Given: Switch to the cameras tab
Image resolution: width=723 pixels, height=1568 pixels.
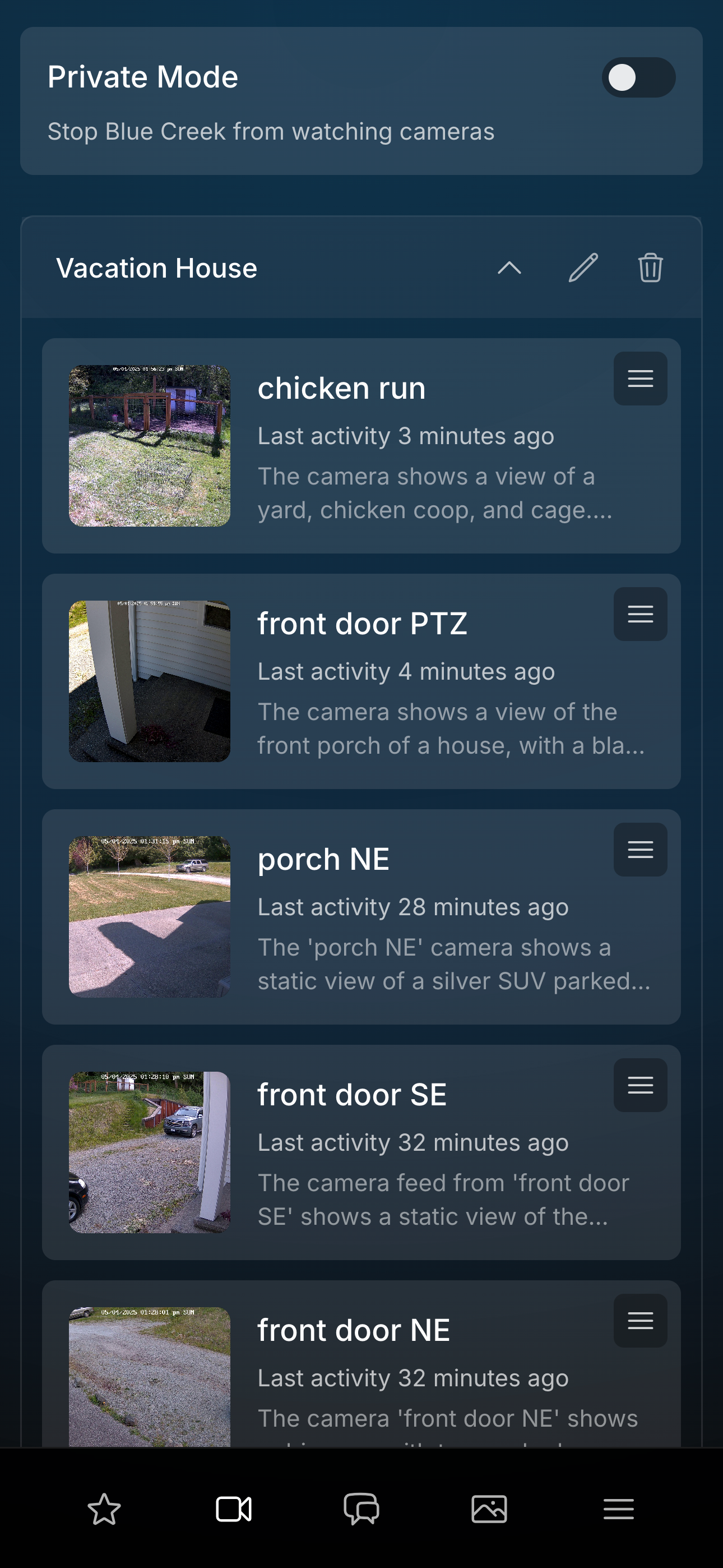Looking at the screenshot, I should (x=234, y=1510).
